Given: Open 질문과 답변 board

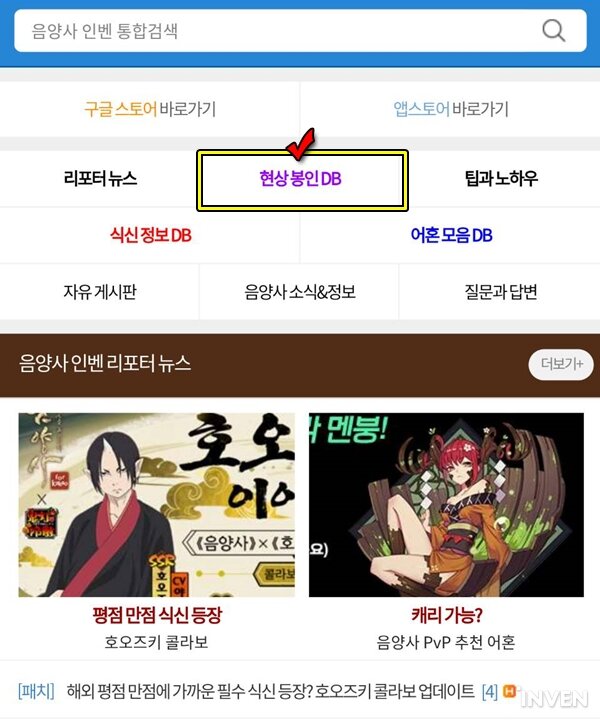Looking at the screenshot, I should click(x=501, y=292).
